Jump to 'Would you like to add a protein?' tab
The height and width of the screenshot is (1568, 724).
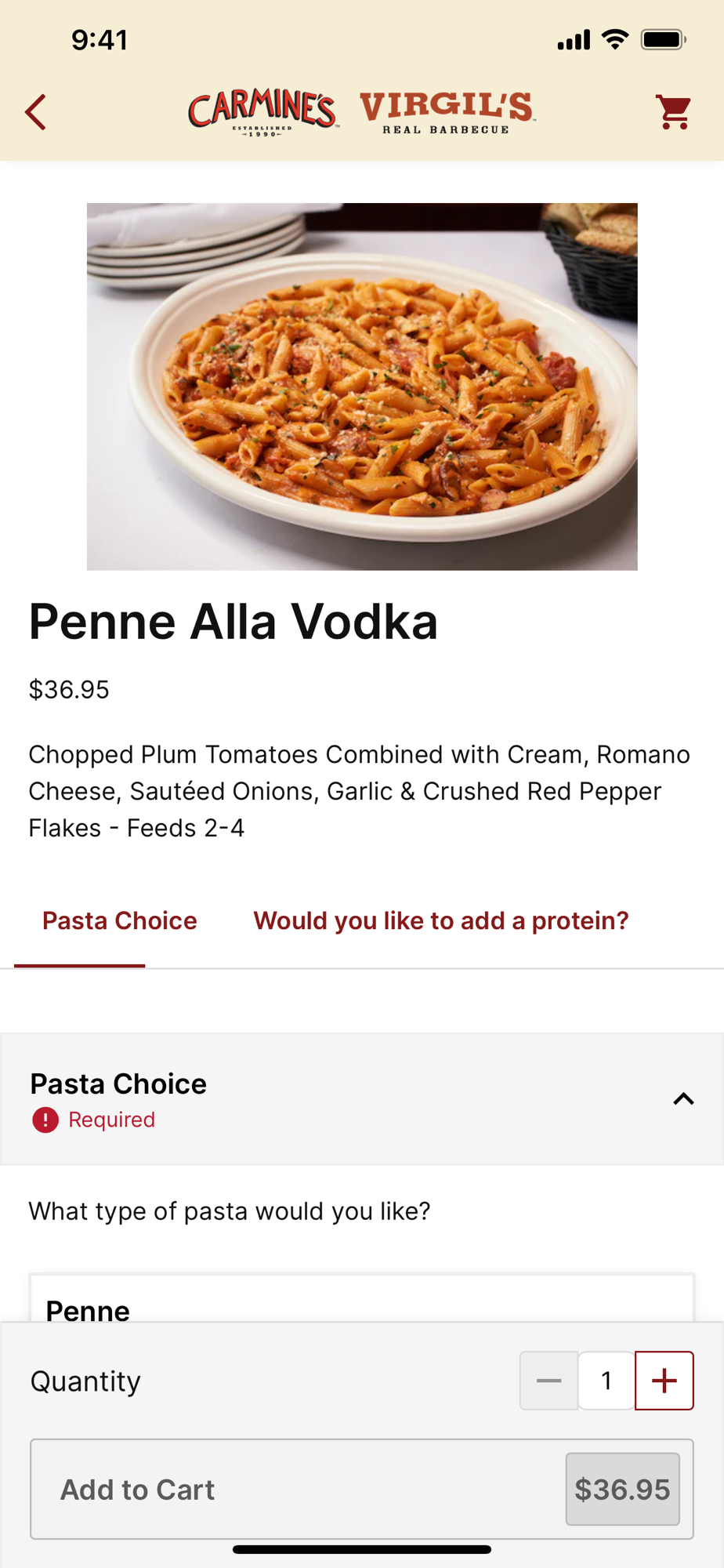[x=441, y=920]
